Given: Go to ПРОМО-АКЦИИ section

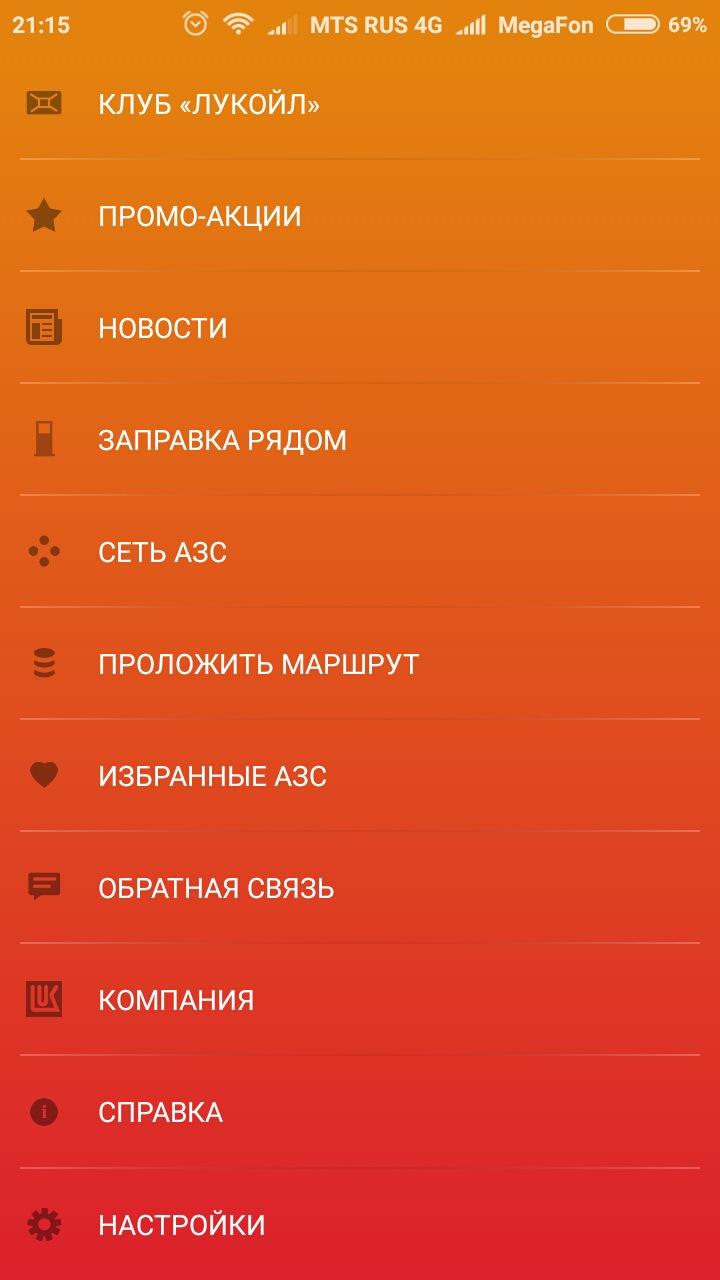Looking at the screenshot, I should pos(200,216).
